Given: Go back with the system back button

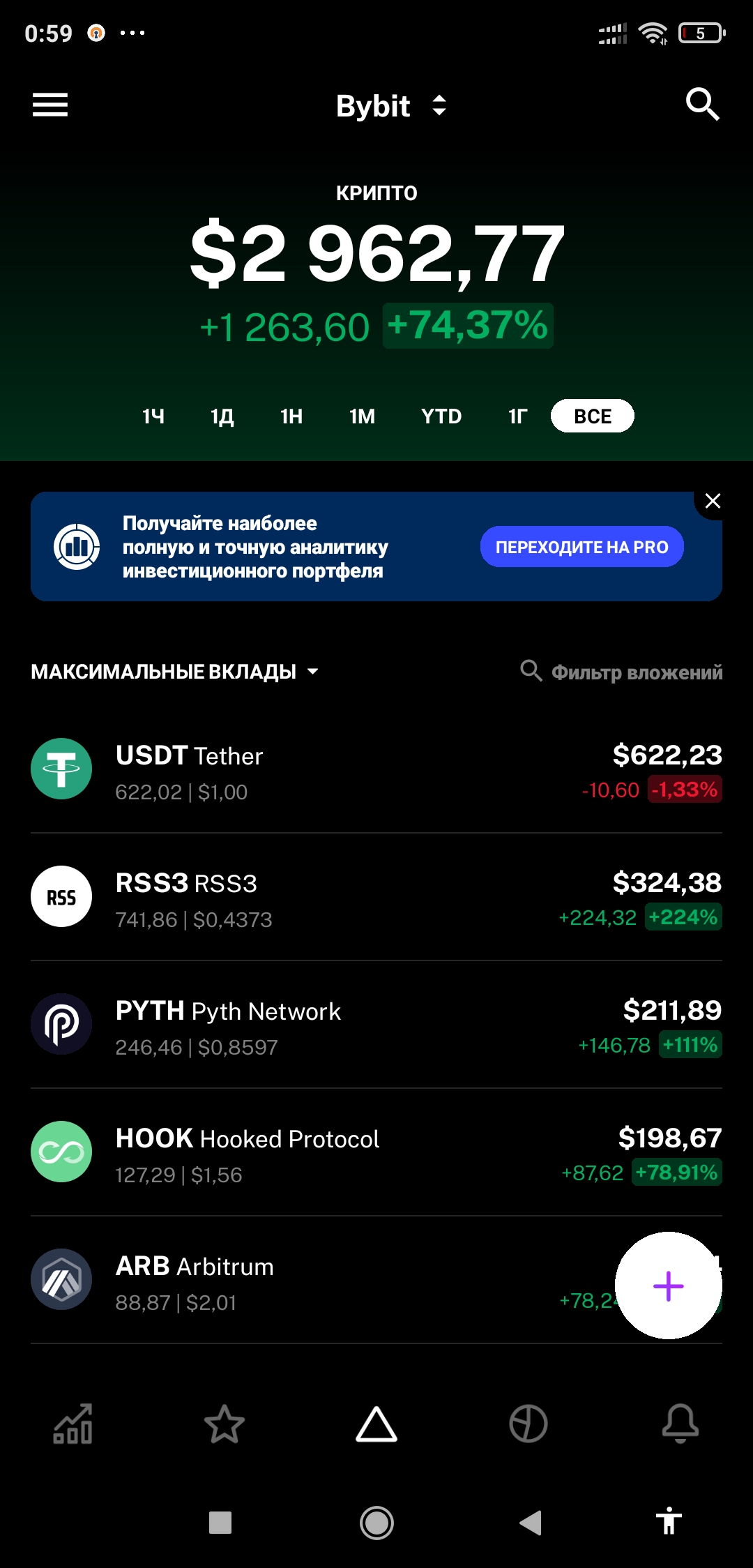Looking at the screenshot, I should pyautogui.click(x=531, y=1523).
